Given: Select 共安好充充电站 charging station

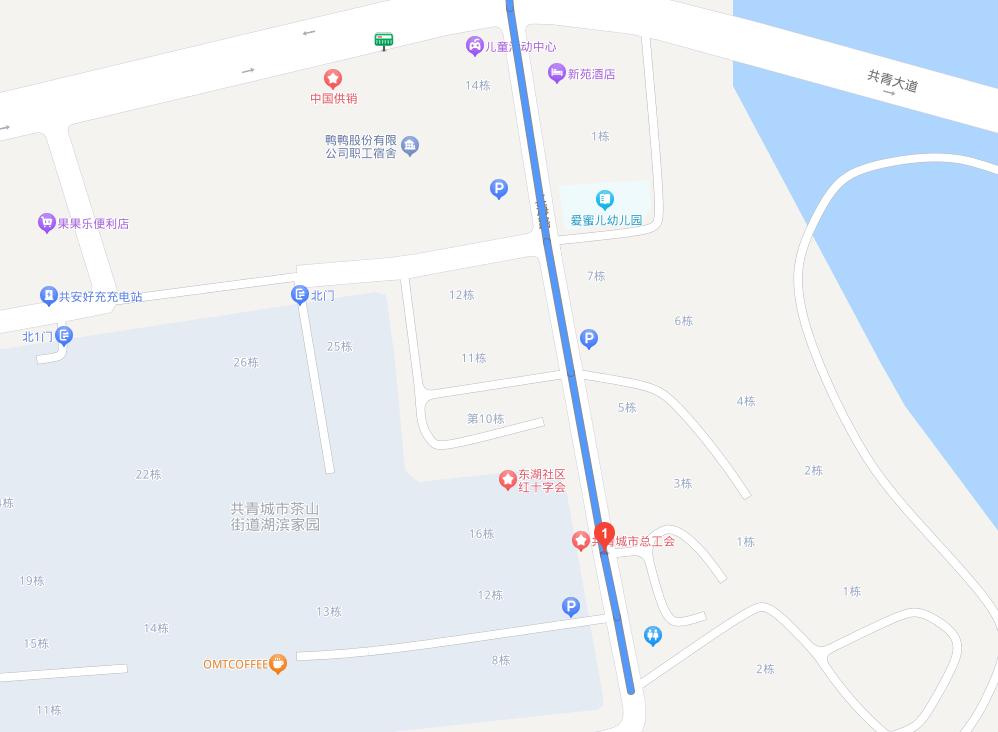Looking at the screenshot, I should coord(48,296).
